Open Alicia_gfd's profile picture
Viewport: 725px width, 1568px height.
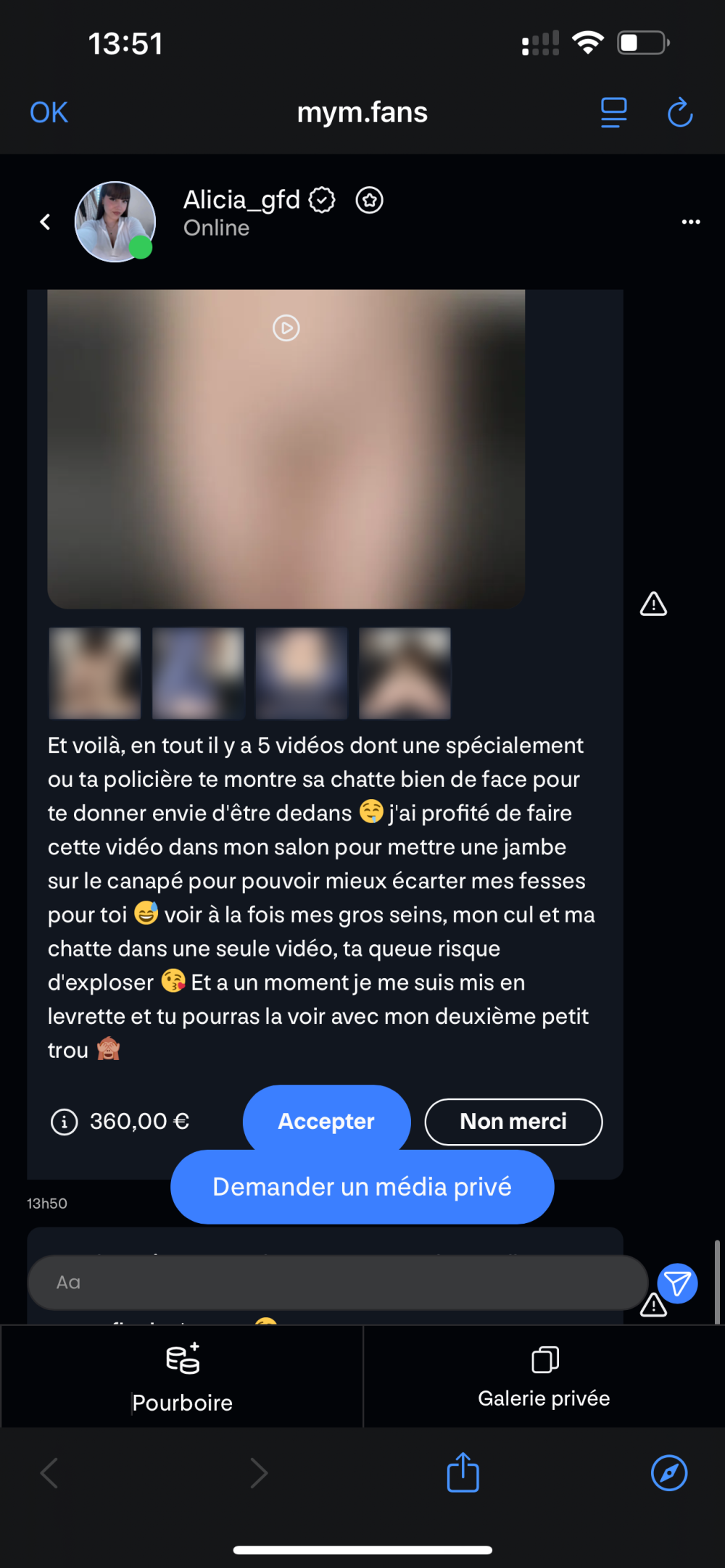[x=115, y=222]
